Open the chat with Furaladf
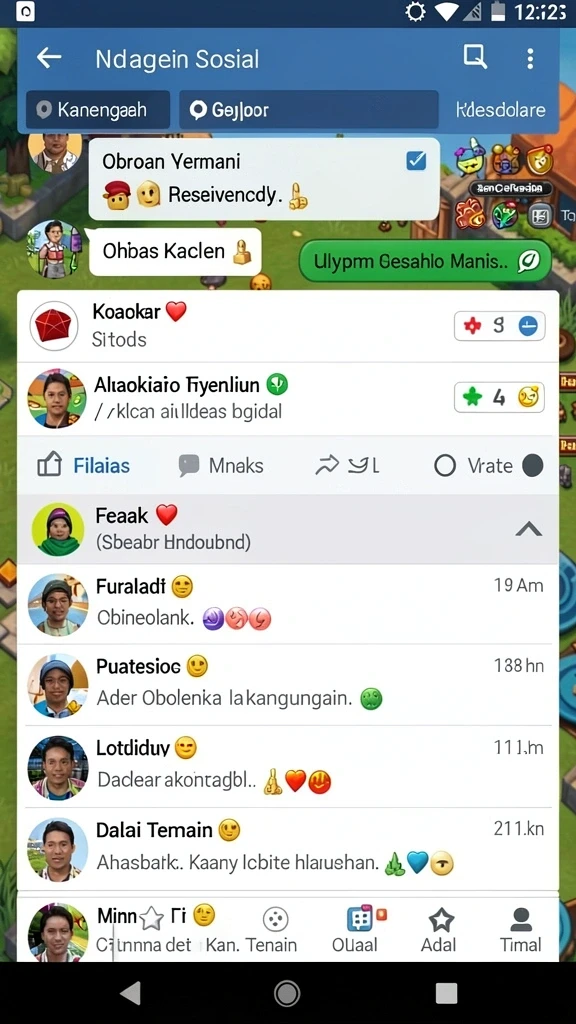Image resolution: width=576 pixels, height=1024 pixels. pyautogui.click(x=288, y=604)
